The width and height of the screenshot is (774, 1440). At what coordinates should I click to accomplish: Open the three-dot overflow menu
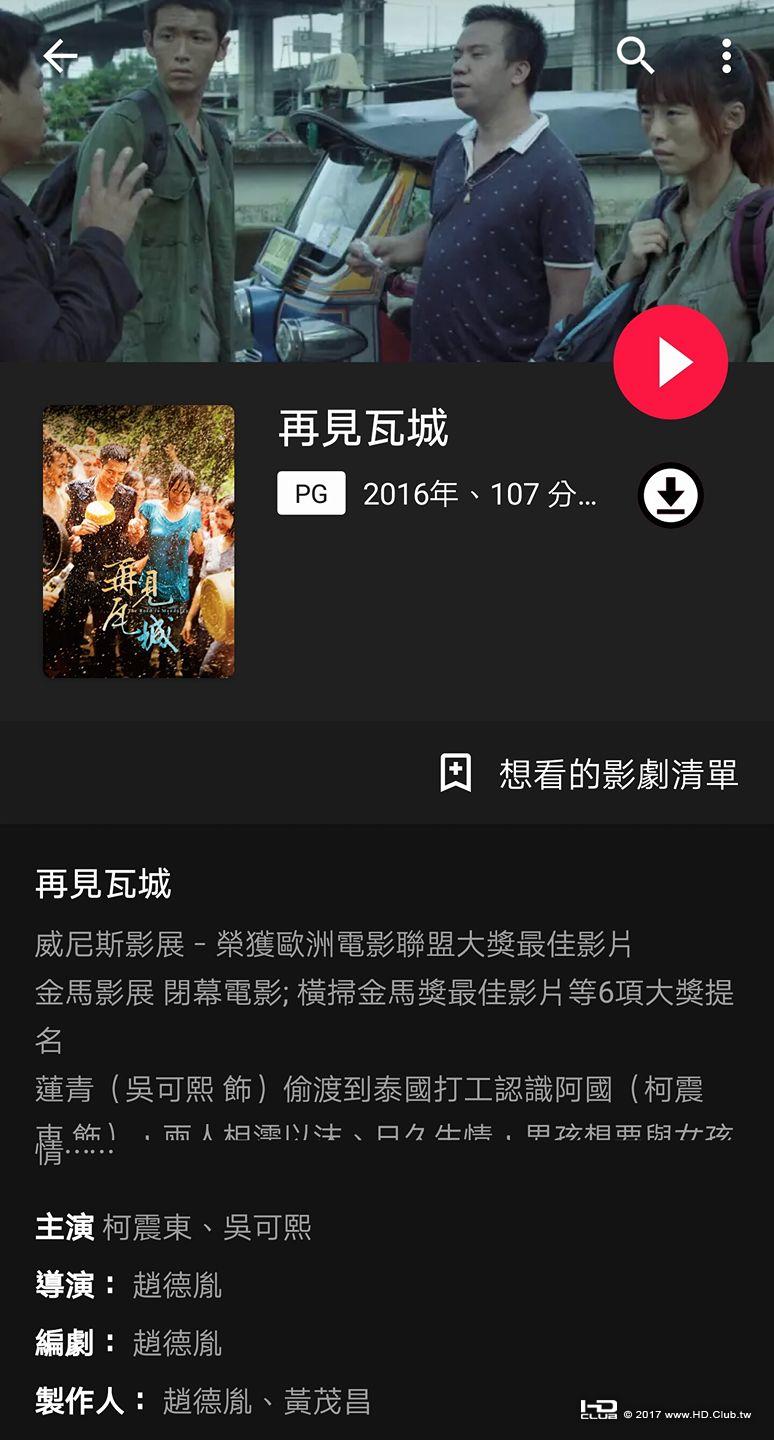[x=726, y=57]
